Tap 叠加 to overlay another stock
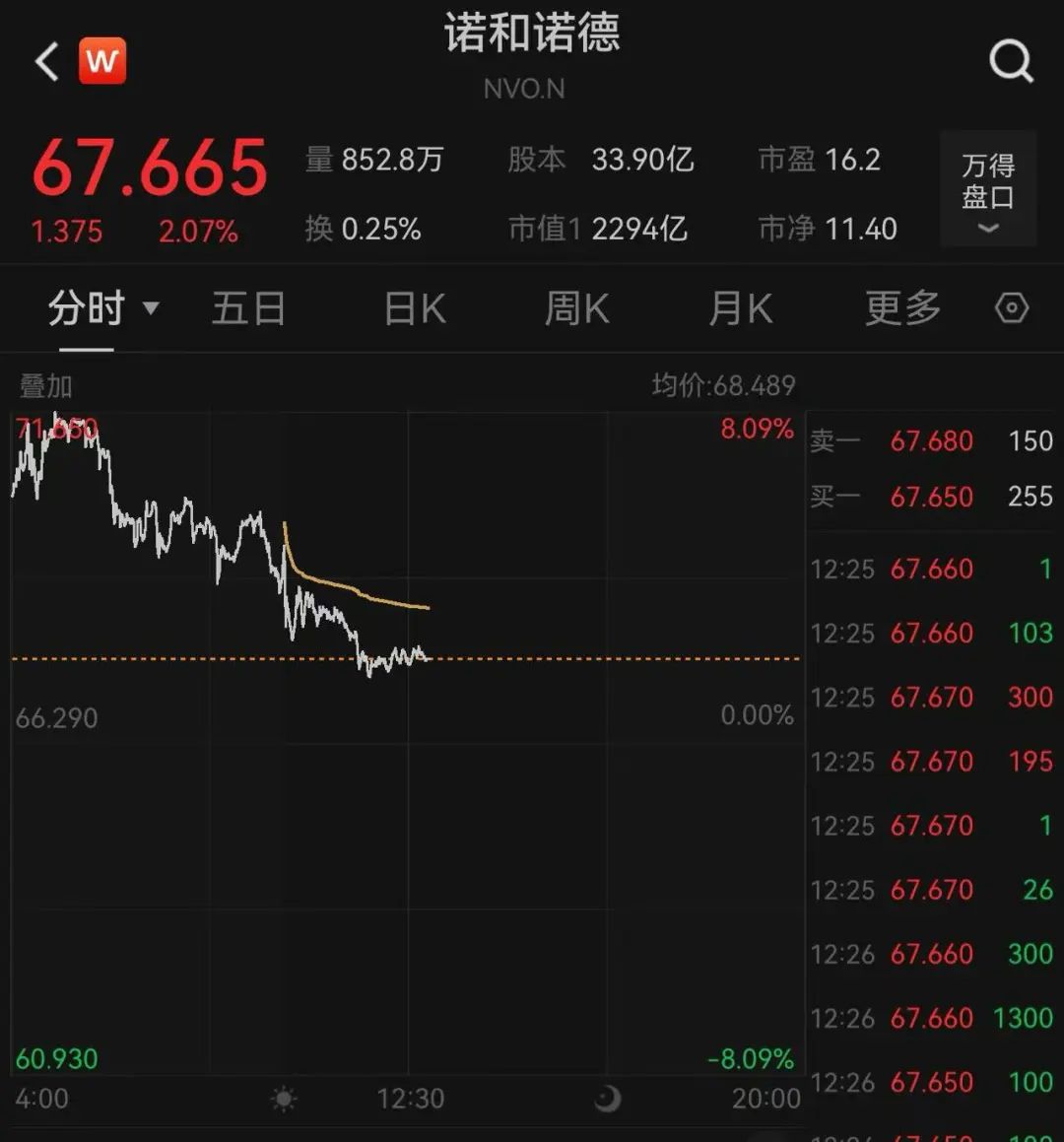Viewport: 1064px width, 1142px height. coord(46,386)
